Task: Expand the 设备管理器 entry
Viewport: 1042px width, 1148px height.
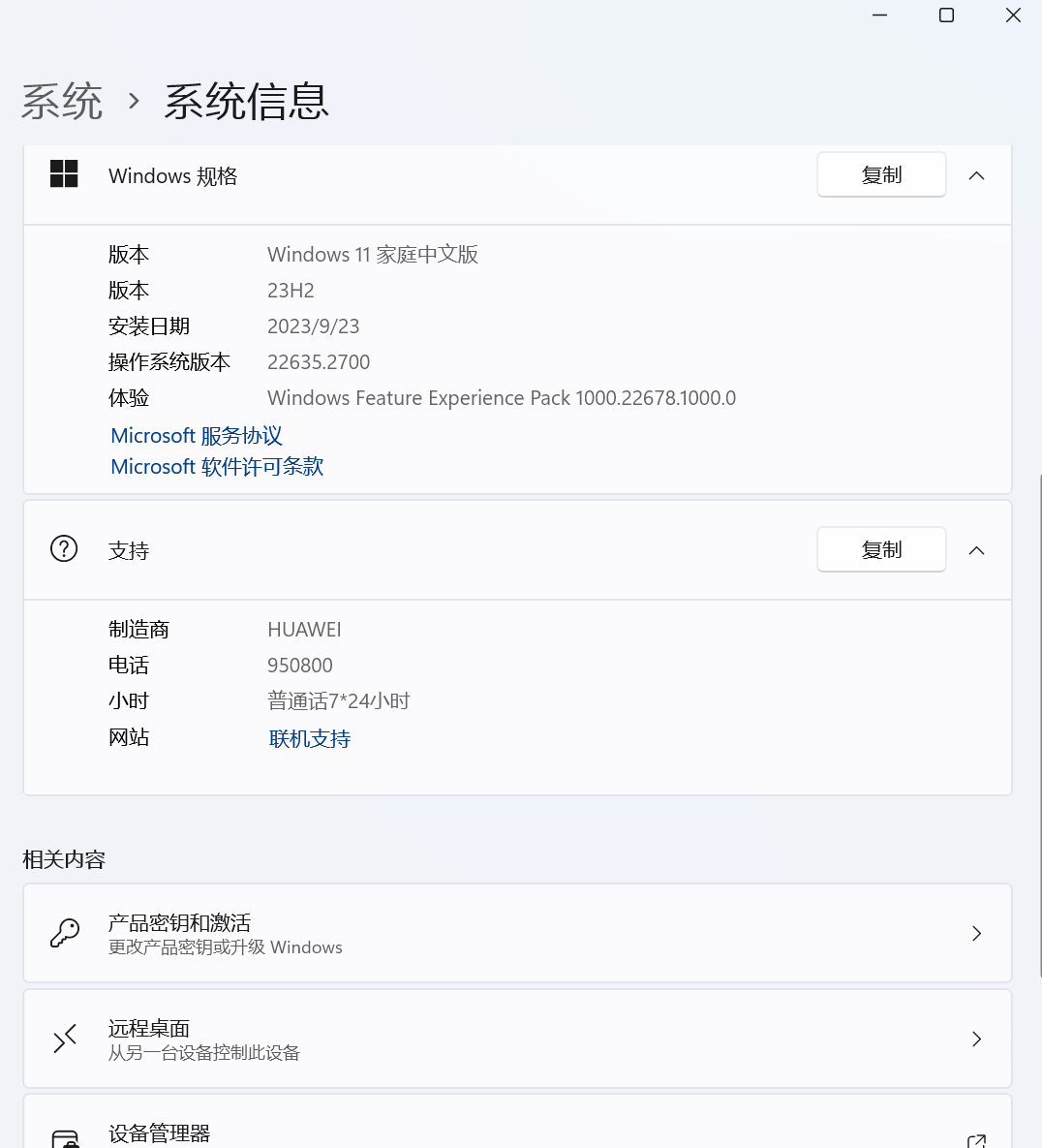Action: coord(518,1133)
